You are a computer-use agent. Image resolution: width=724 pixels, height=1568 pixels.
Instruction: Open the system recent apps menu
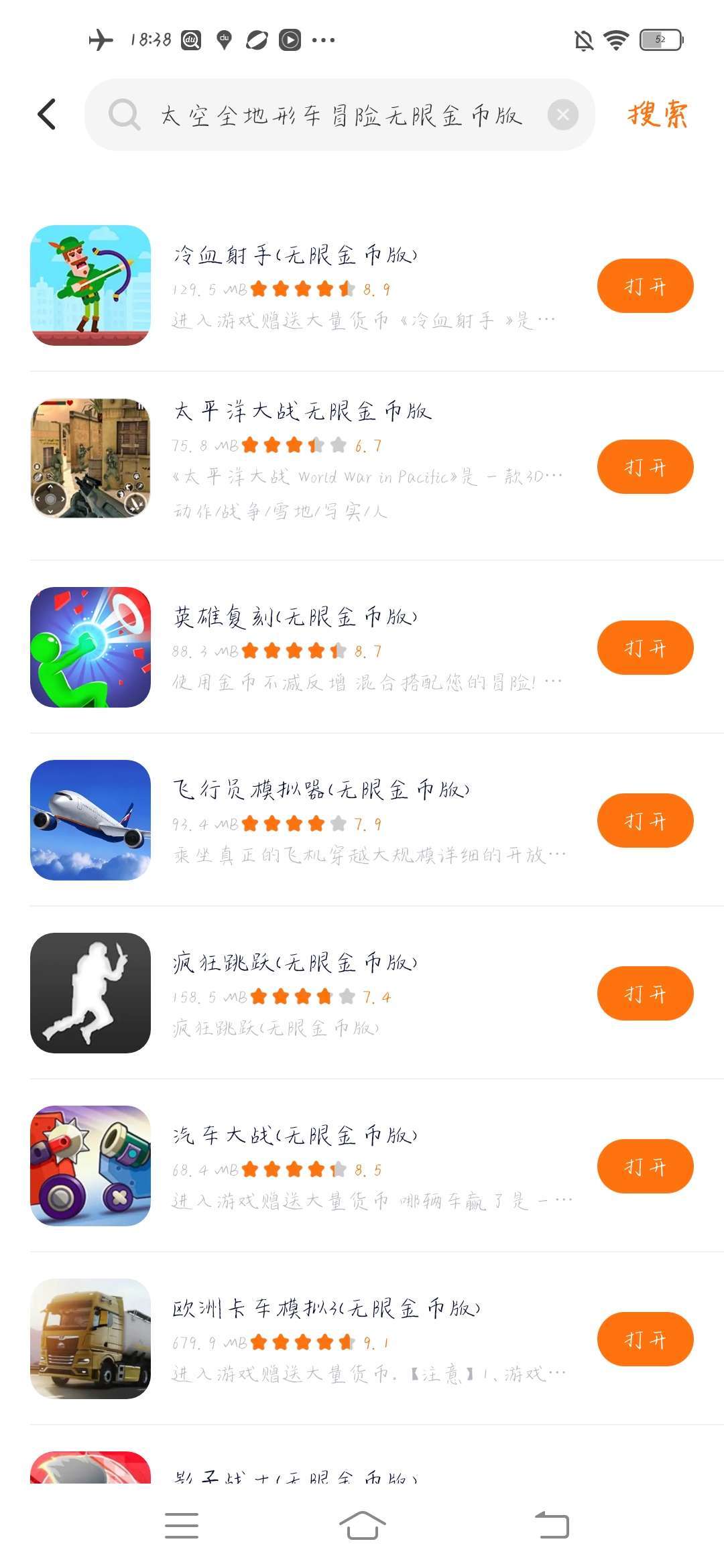point(182,1526)
